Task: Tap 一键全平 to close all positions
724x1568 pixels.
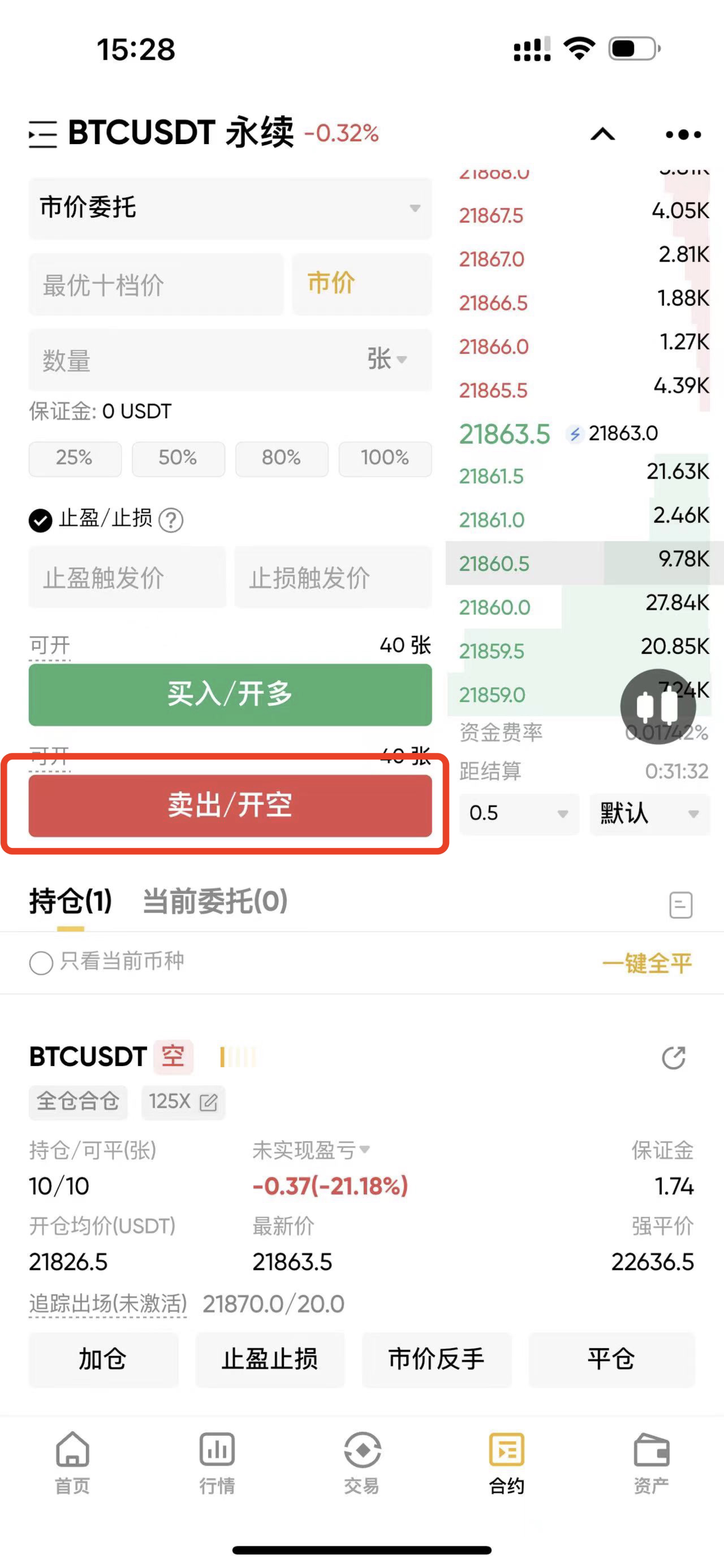Action: tap(647, 963)
